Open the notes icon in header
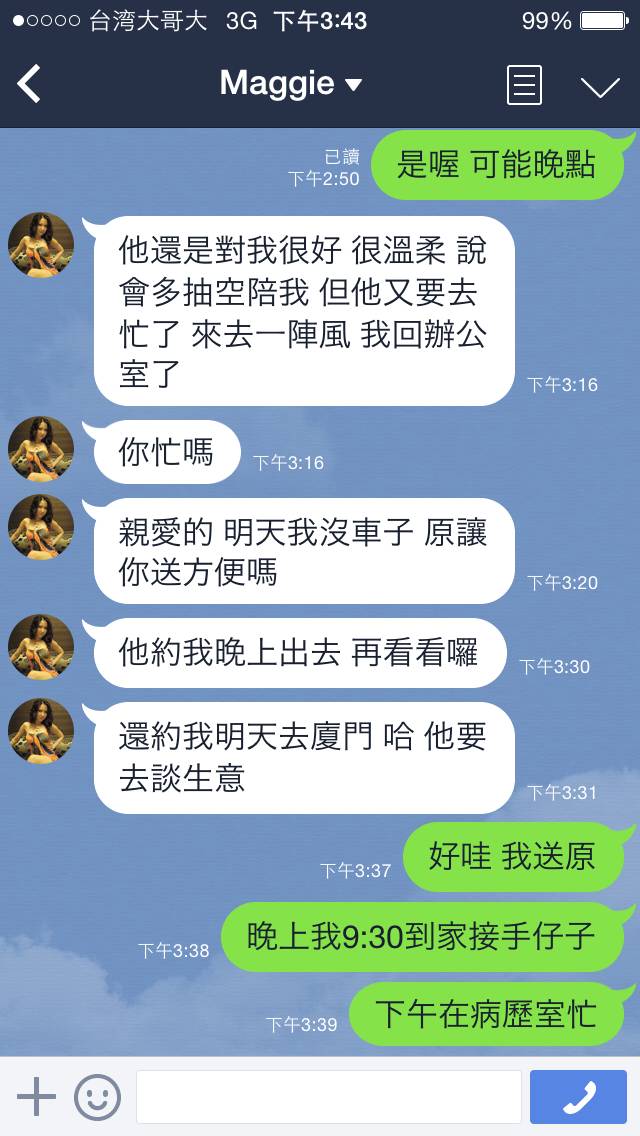Image resolution: width=640 pixels, height=1136 pixels. (x=524, y=85)
